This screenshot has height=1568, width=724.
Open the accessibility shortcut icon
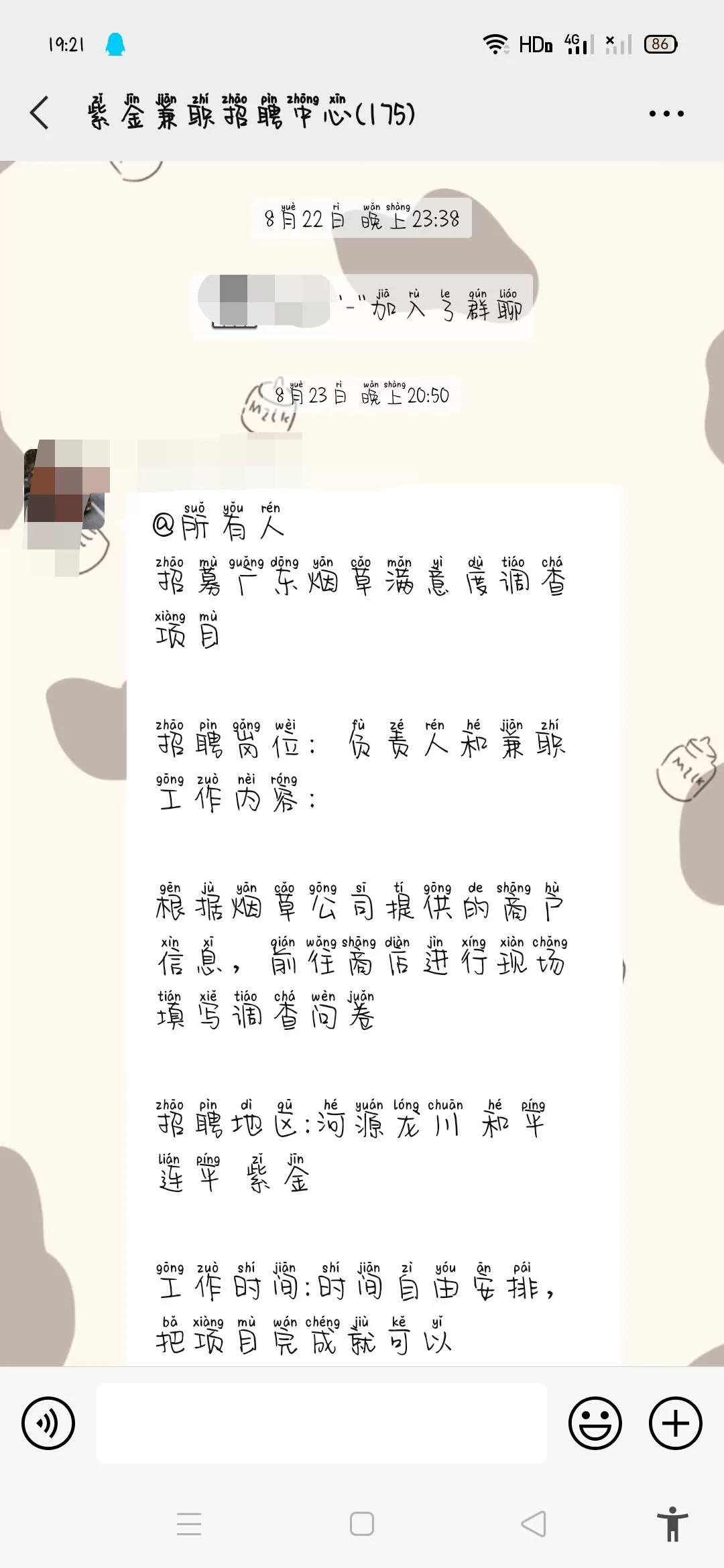pyautogui.click(x=672, y=1524)
